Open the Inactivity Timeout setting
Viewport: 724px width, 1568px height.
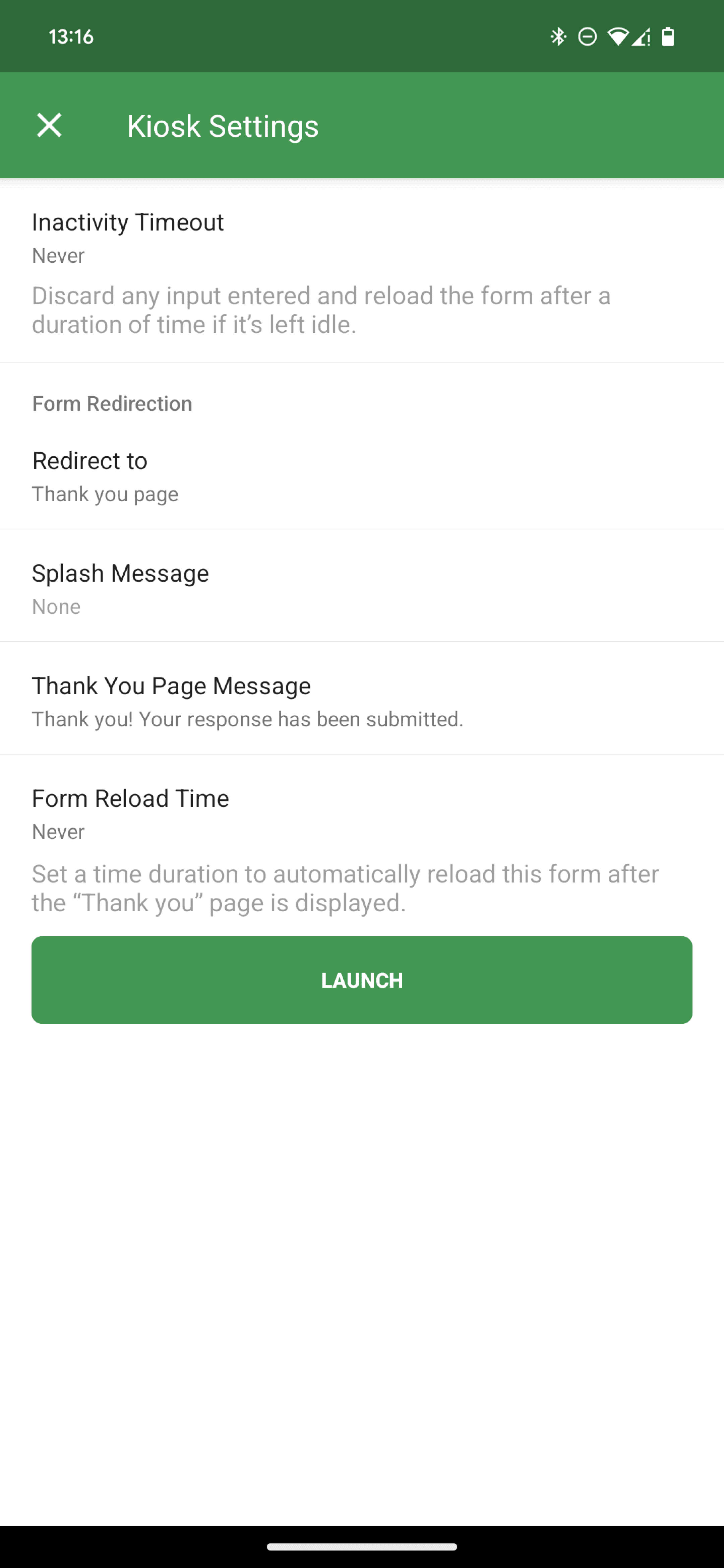click(362, 271)
